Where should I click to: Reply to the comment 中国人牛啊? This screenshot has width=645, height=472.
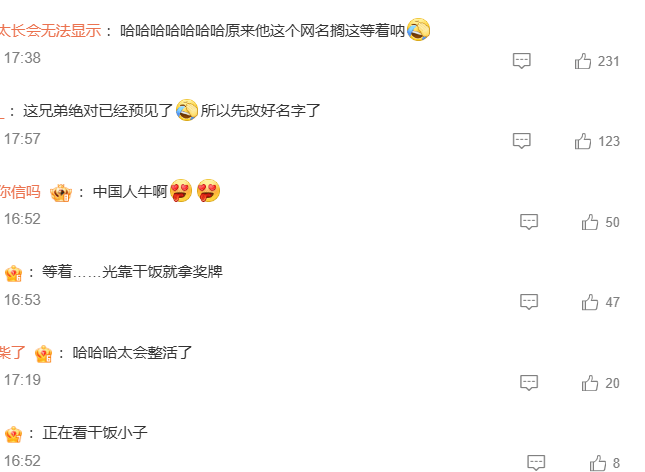tap(529, 222)
